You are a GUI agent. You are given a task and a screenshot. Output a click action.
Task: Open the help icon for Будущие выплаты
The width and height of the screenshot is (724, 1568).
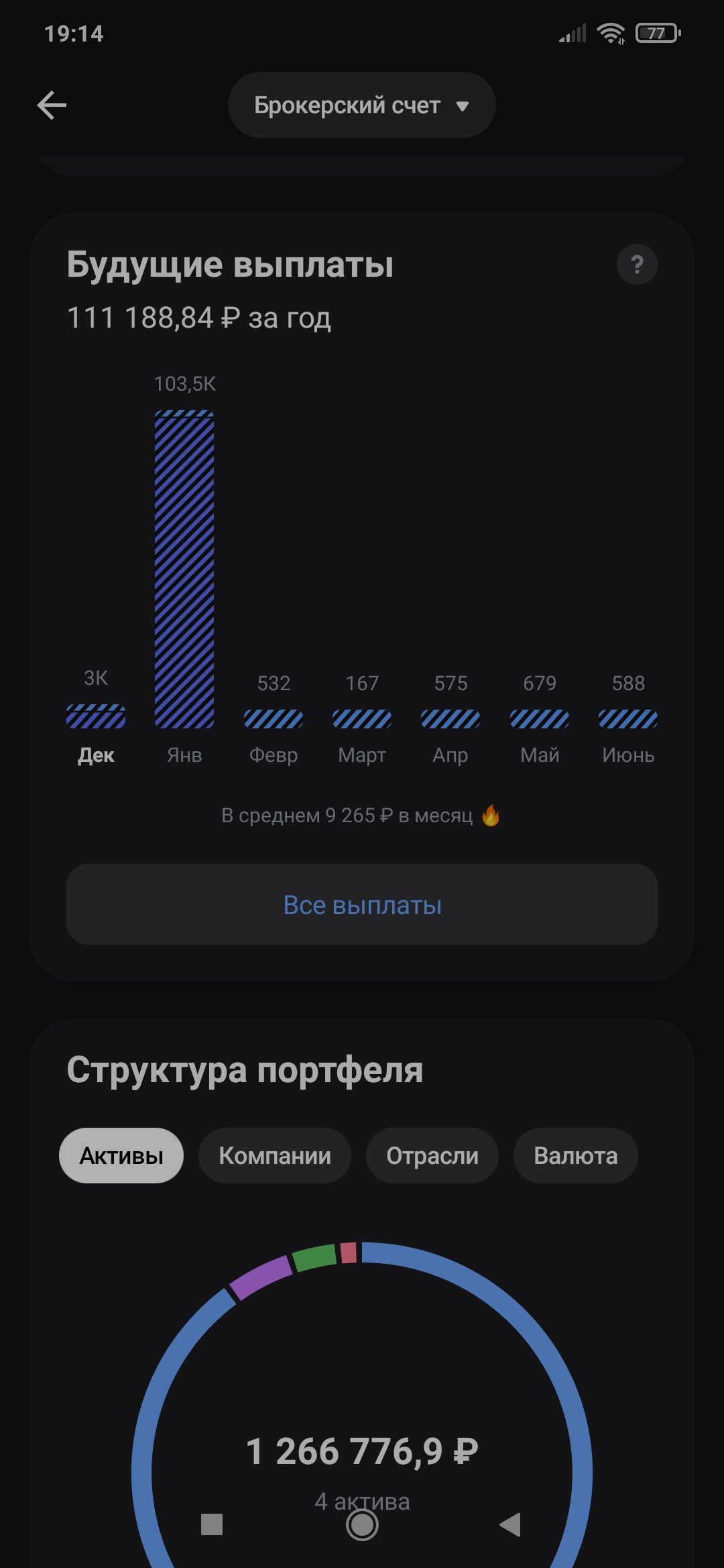point(636,265)
